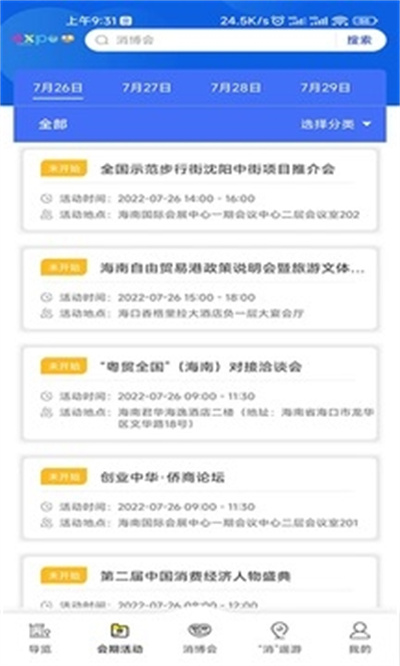Screen dimensions: 400x666
Task: Switch to the 7月29日 date tab
Action: pos(325,88)
